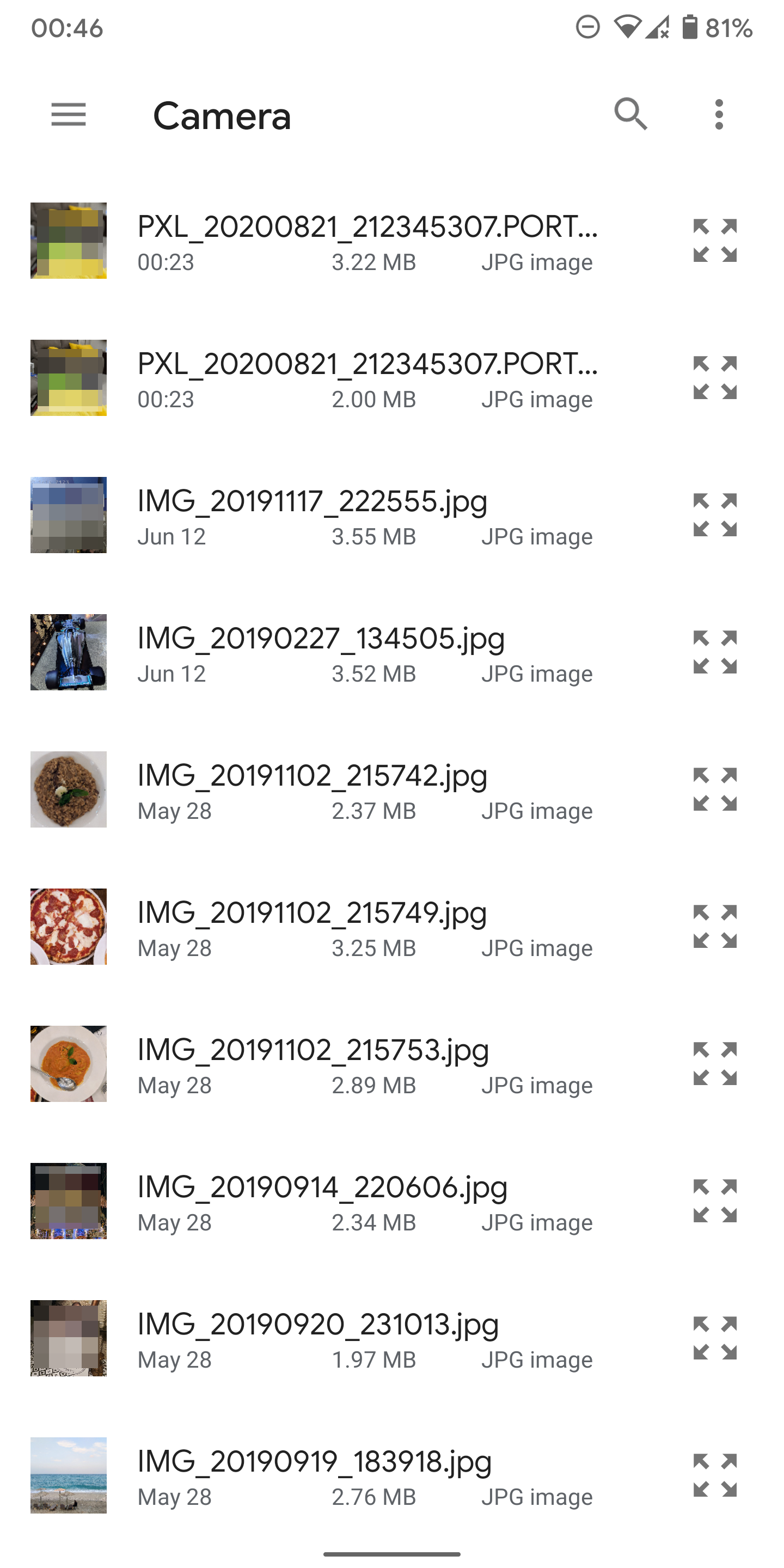Expand IMG_20191117_222555.jpg to fullscreen
Viewport: 784px width, 1568px height.
(x=715, y=516)
